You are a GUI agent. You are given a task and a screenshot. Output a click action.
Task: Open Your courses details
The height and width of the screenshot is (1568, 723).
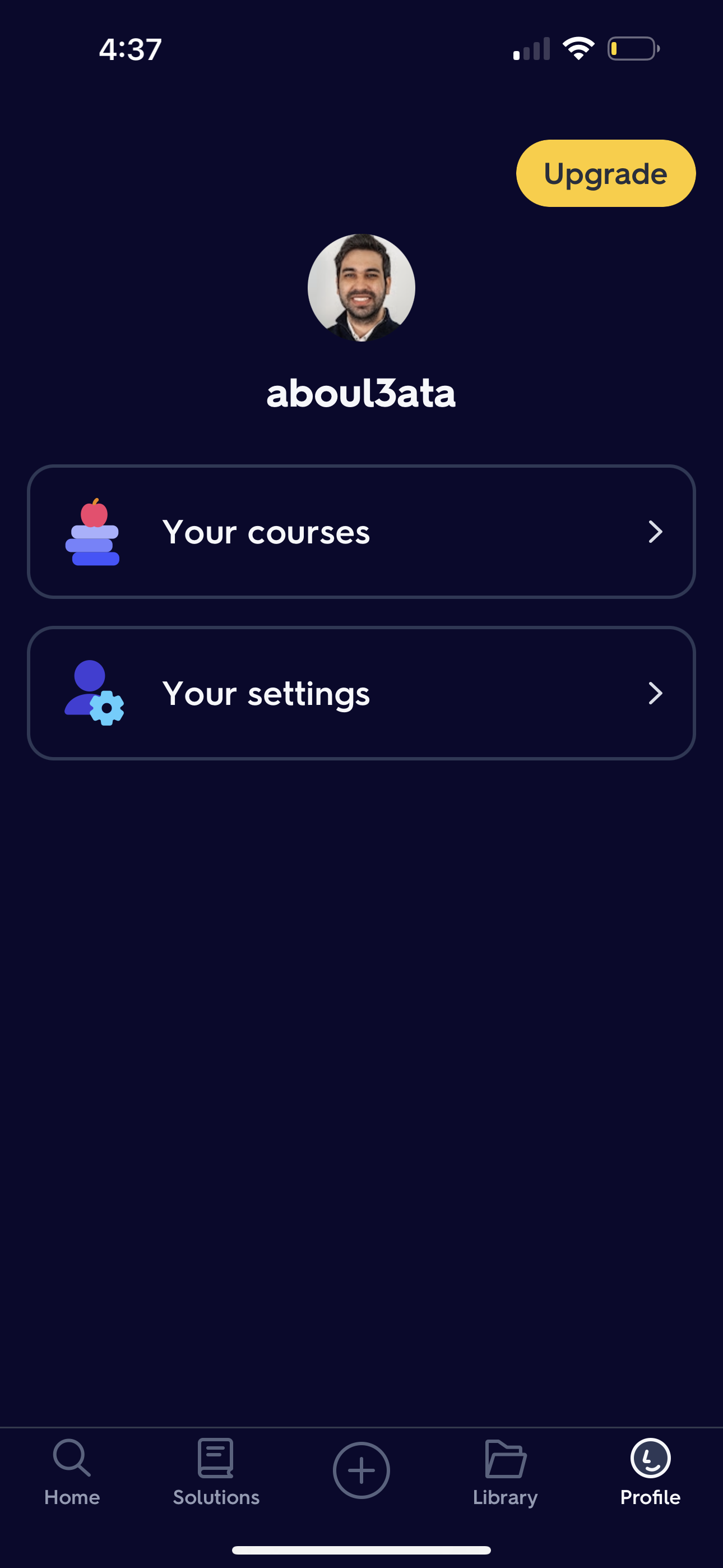tap(361, 532)
